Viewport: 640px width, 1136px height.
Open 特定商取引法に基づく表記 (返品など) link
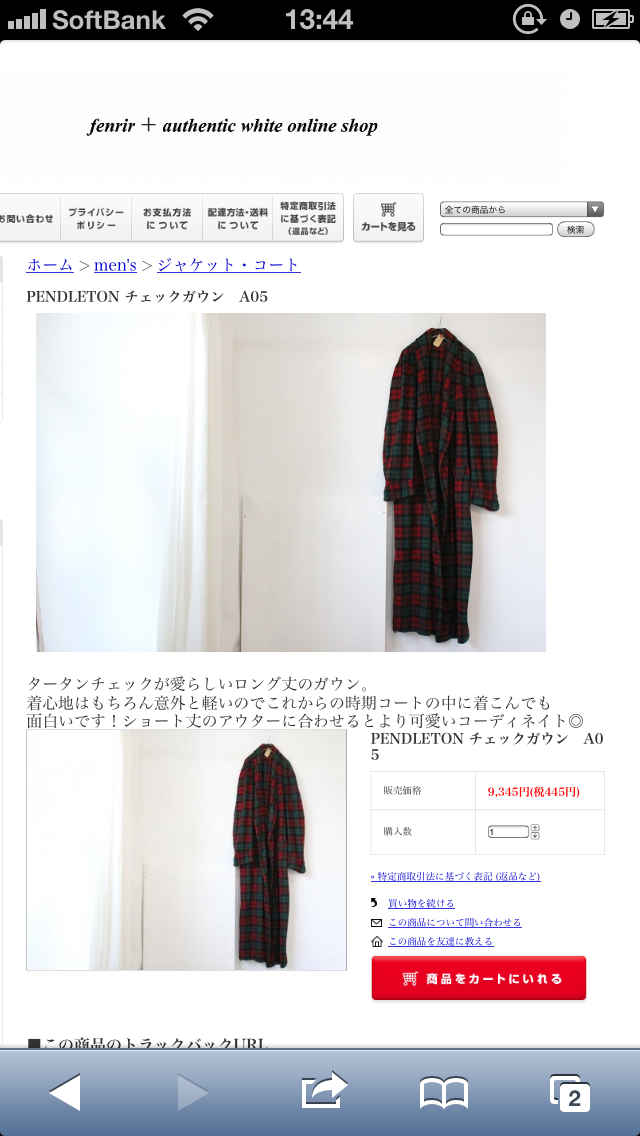click(x=455, y=876)
